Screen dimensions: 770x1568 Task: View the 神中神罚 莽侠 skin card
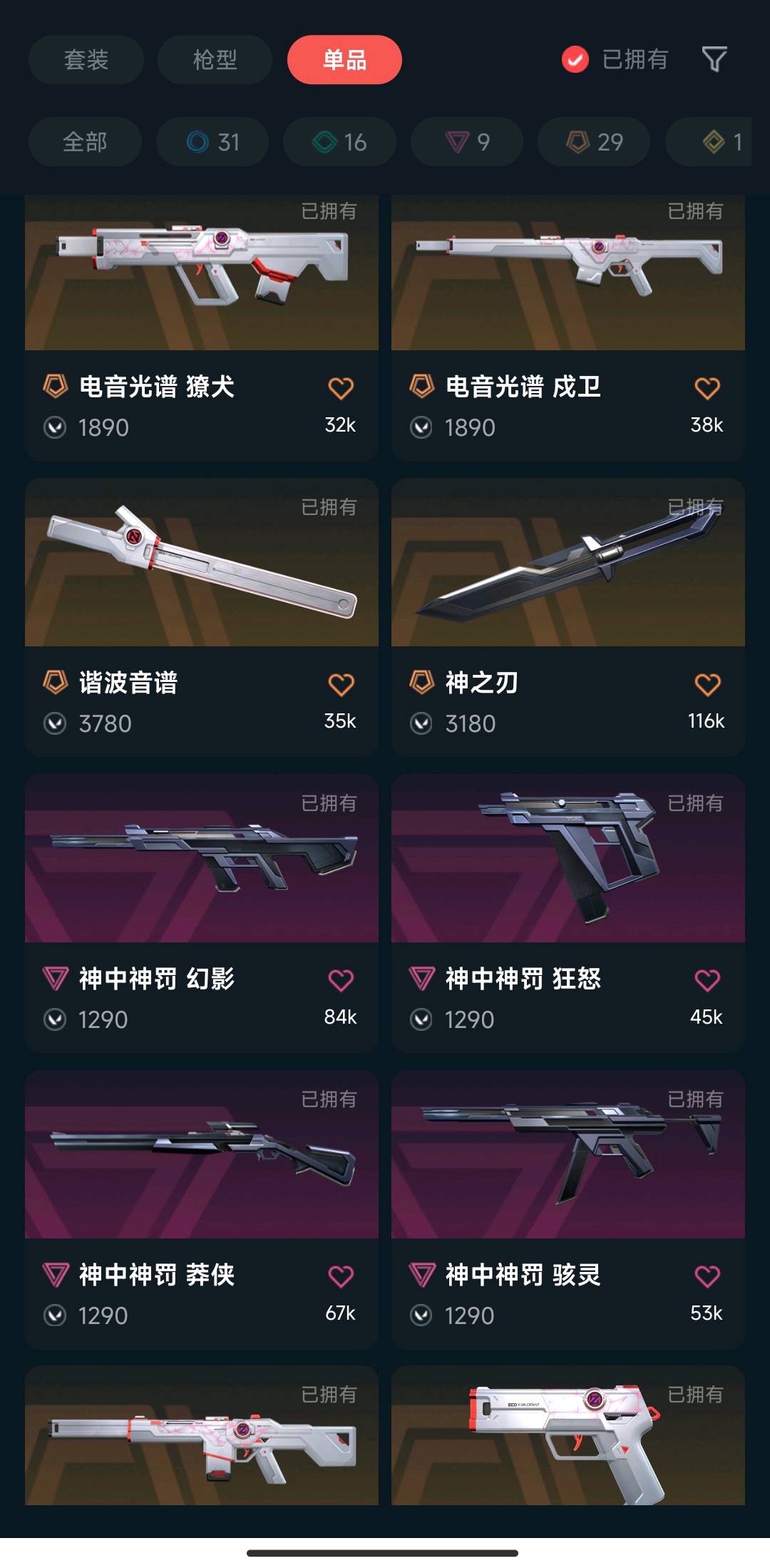(x=202, y=1209)
